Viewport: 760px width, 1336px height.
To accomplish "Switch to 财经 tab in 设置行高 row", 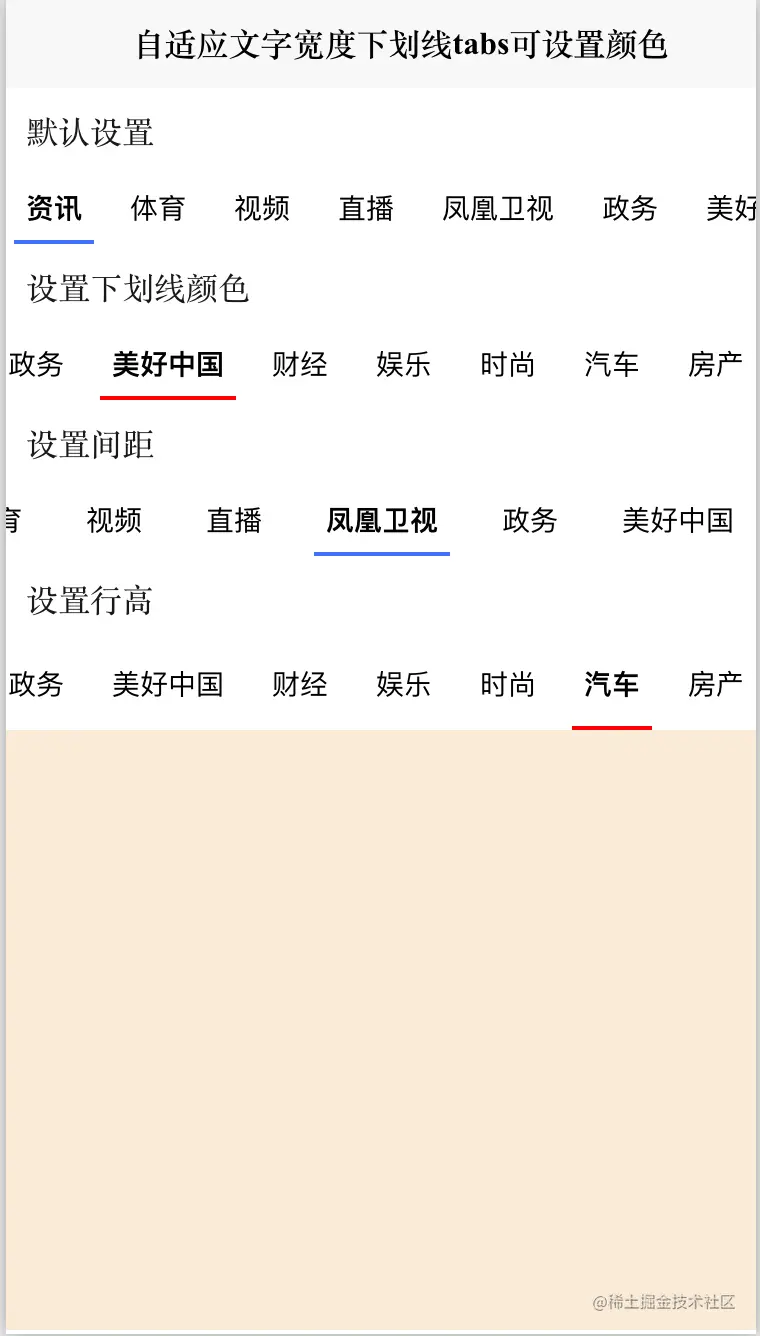I will 300,684.
